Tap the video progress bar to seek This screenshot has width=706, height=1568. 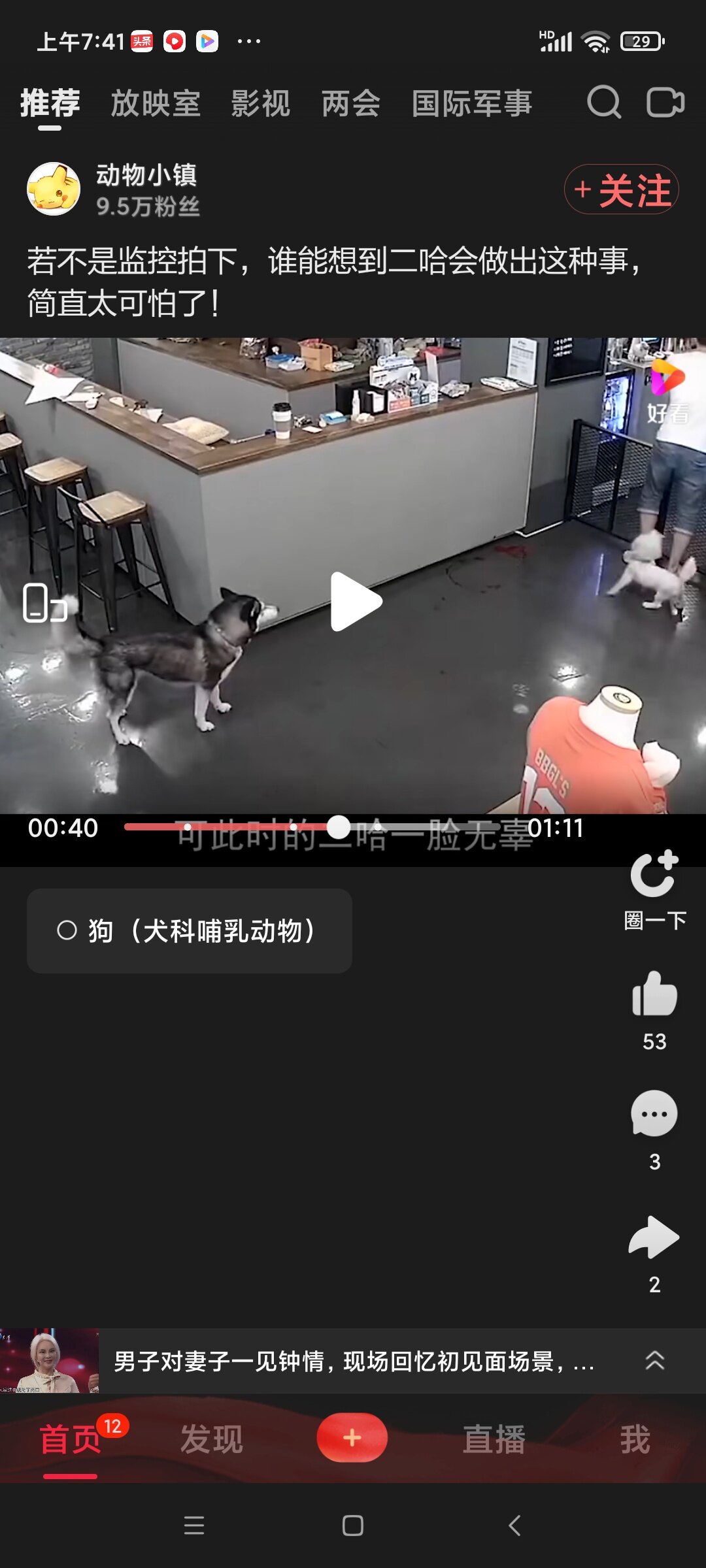[x=312, y=827]
